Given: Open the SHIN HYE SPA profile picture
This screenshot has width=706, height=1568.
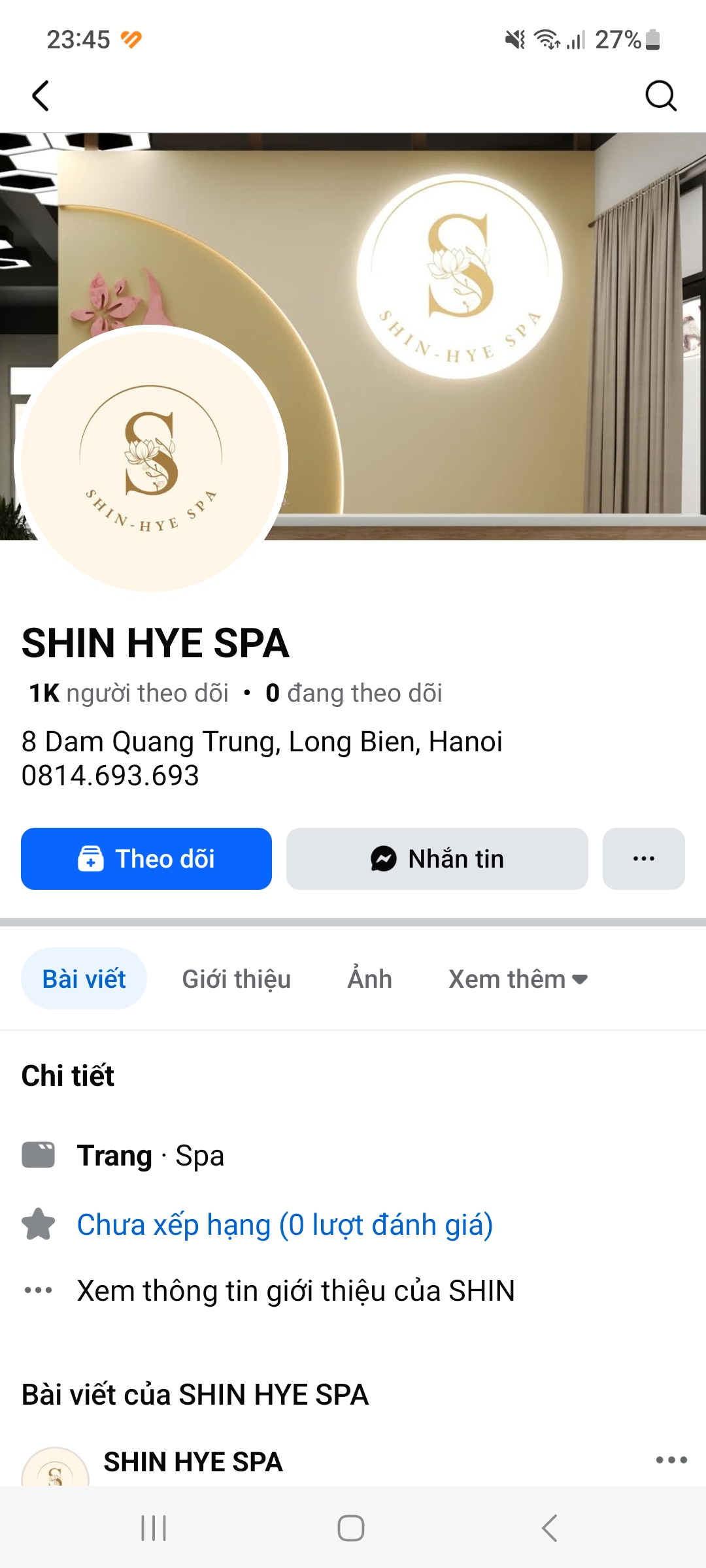Looking at the screenshot, I should pyautogui.click(x=151, y=461).
